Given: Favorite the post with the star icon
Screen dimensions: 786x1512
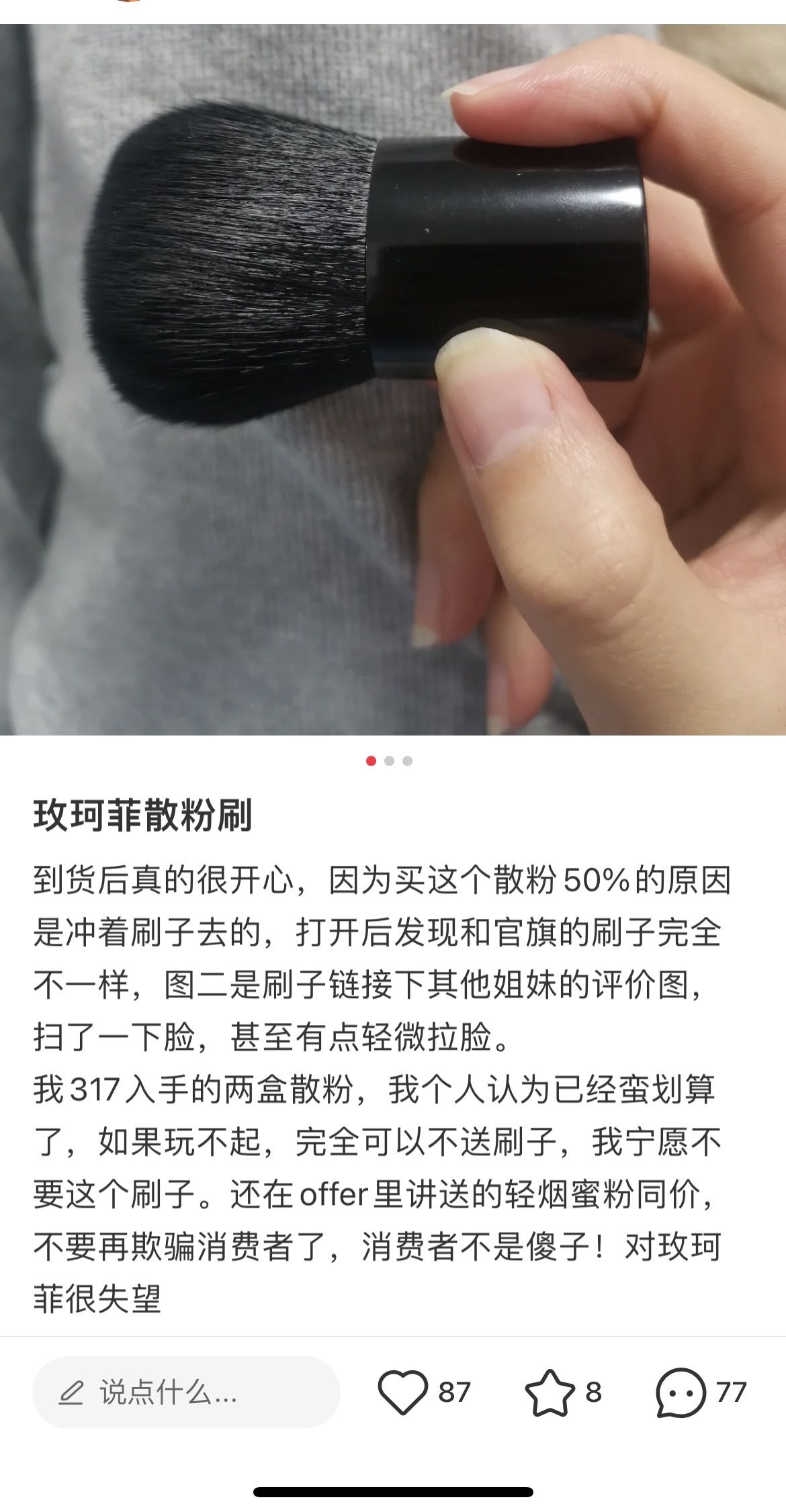Looking at the screenshot, I should [549, 1392].
